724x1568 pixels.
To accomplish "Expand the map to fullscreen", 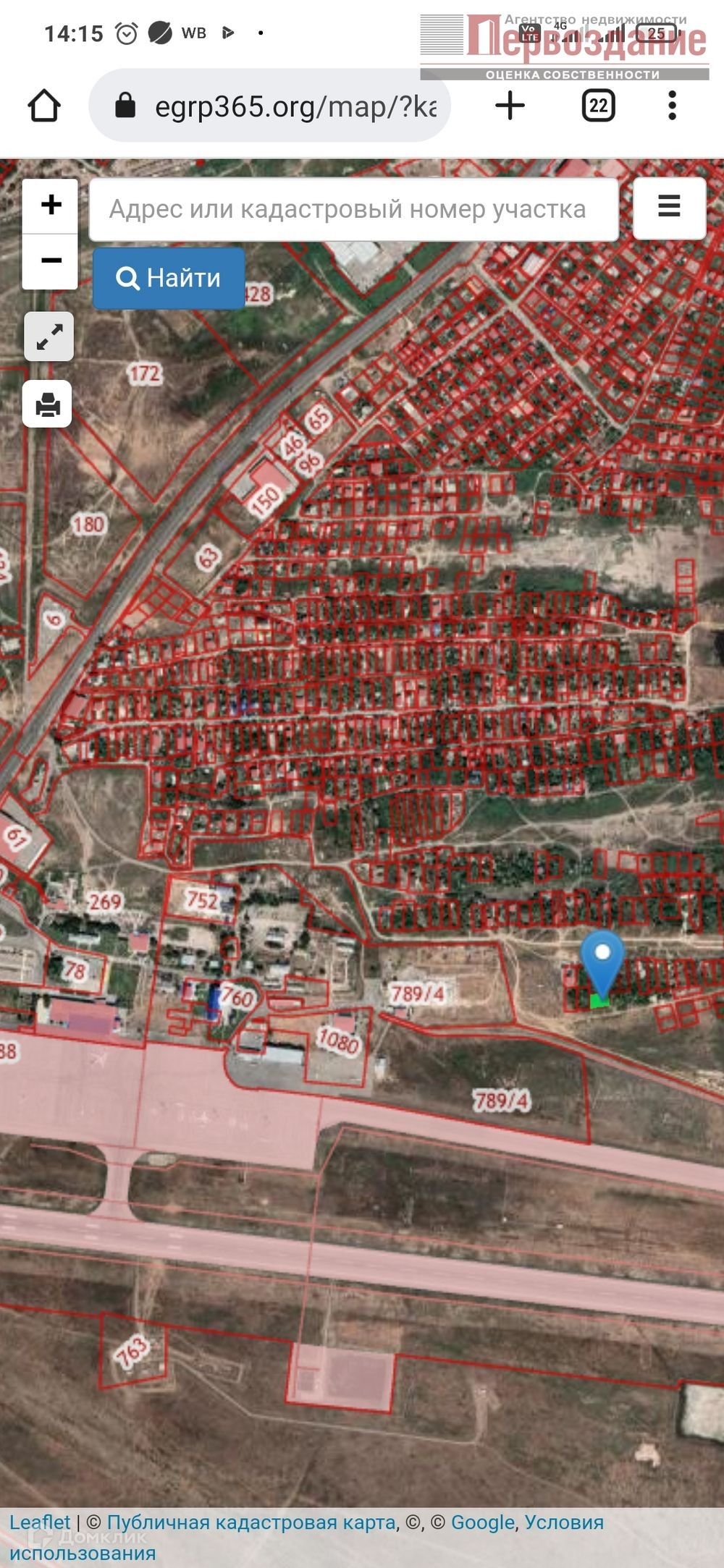I will 49,336.
